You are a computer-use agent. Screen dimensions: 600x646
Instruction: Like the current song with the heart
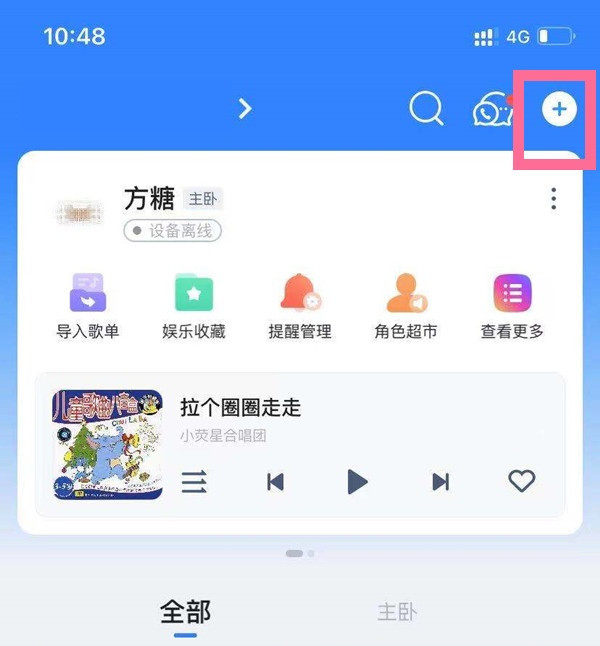pyautogui.click(x=521, y=482)
